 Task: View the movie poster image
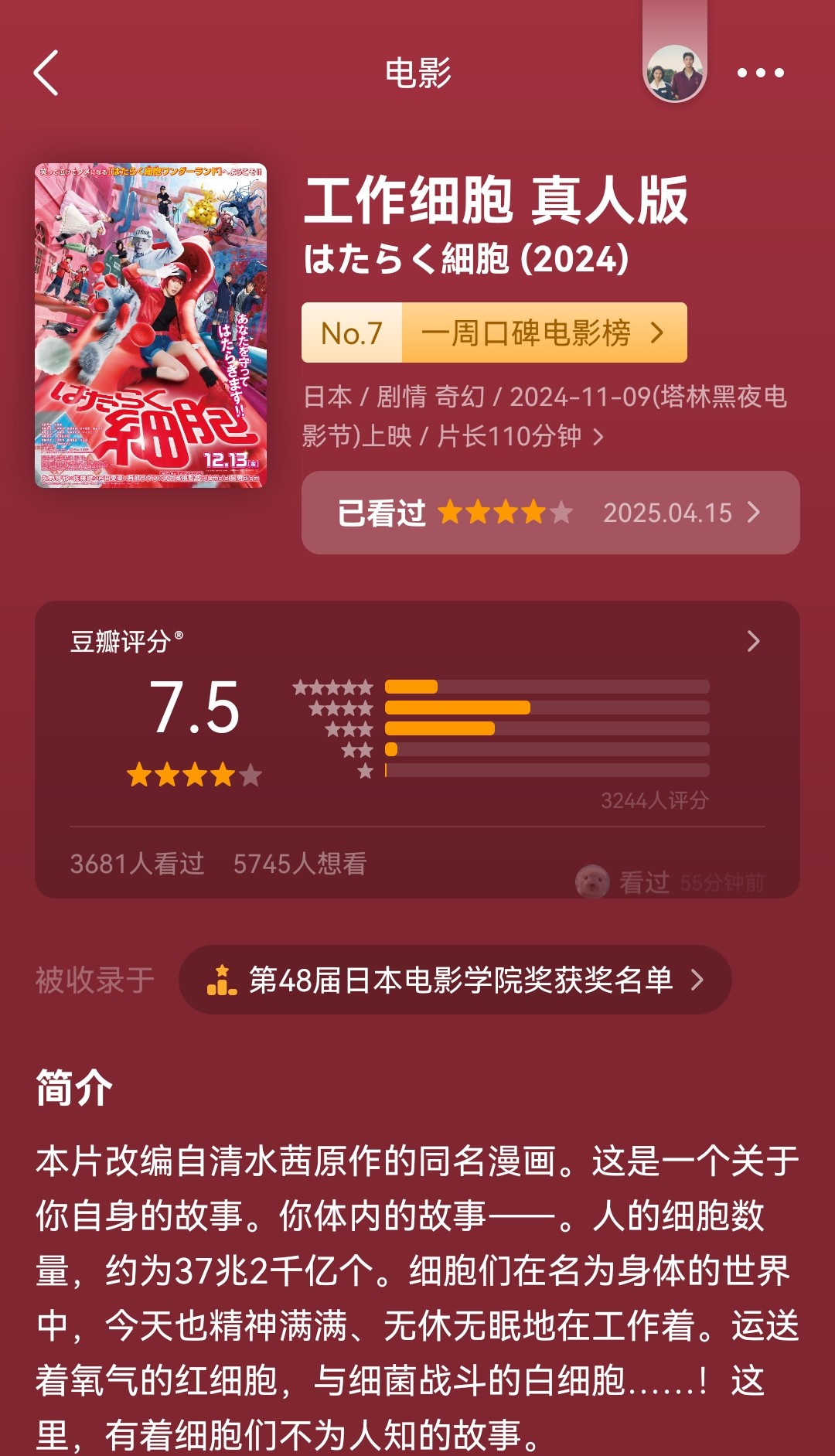pos(151,325)
